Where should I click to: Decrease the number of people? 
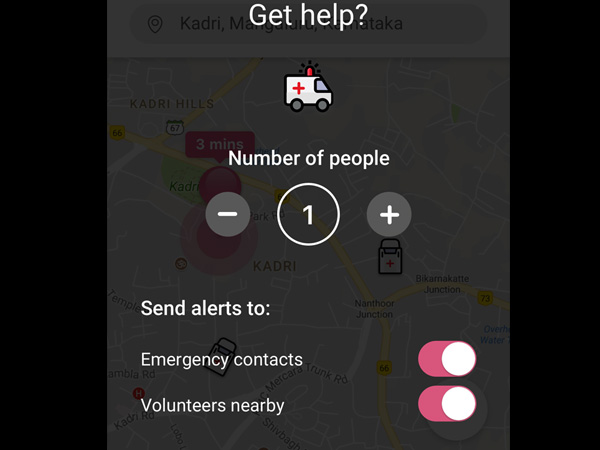228,214
